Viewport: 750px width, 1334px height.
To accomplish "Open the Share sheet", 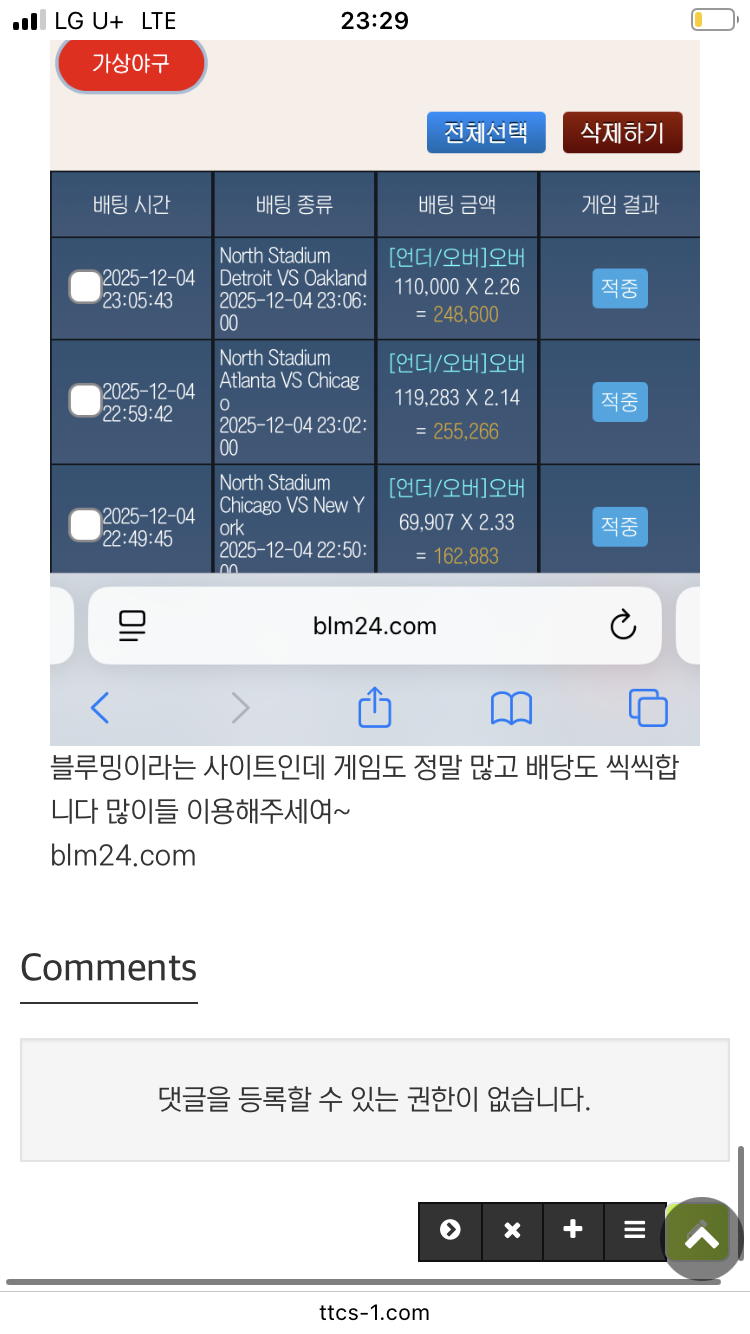I will coord(374,707).
